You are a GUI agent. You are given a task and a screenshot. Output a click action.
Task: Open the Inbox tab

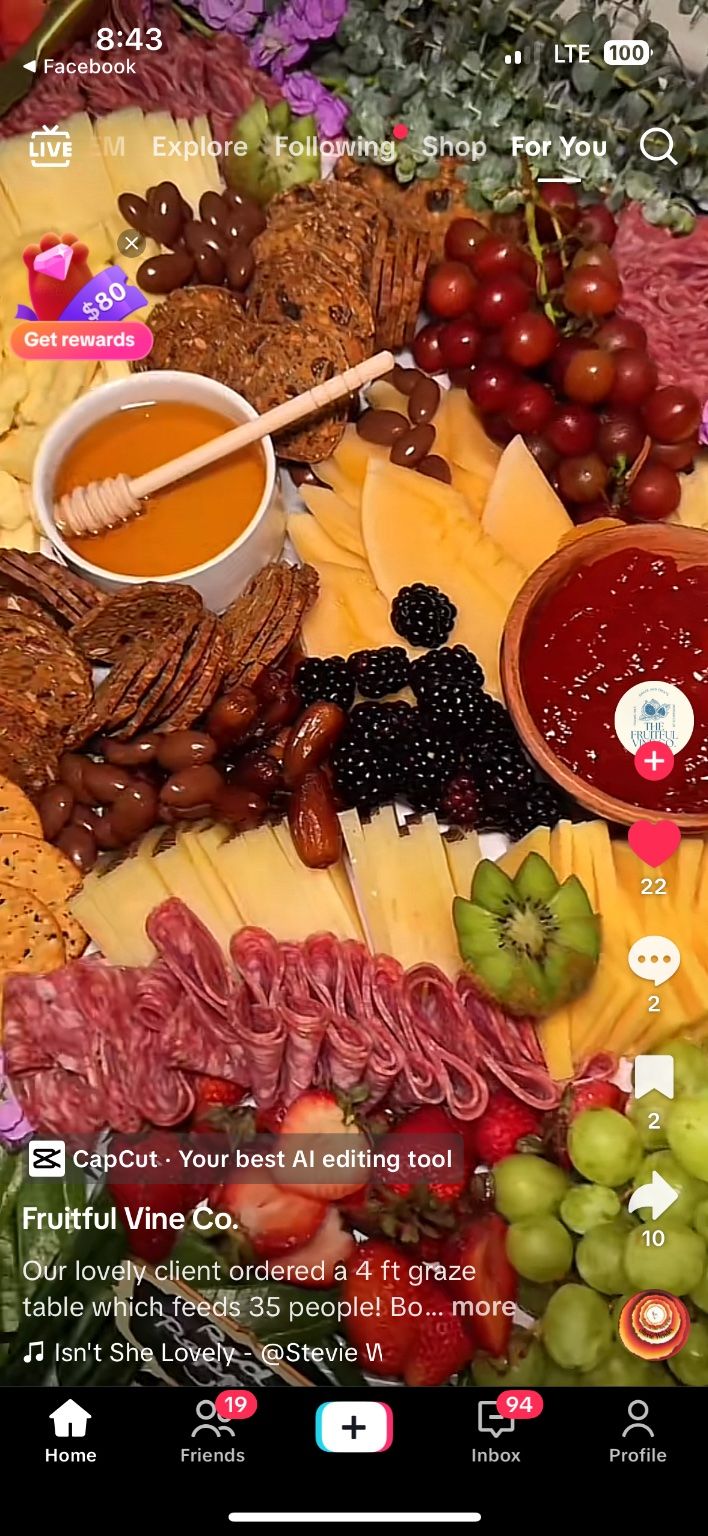coord(496,1430)
